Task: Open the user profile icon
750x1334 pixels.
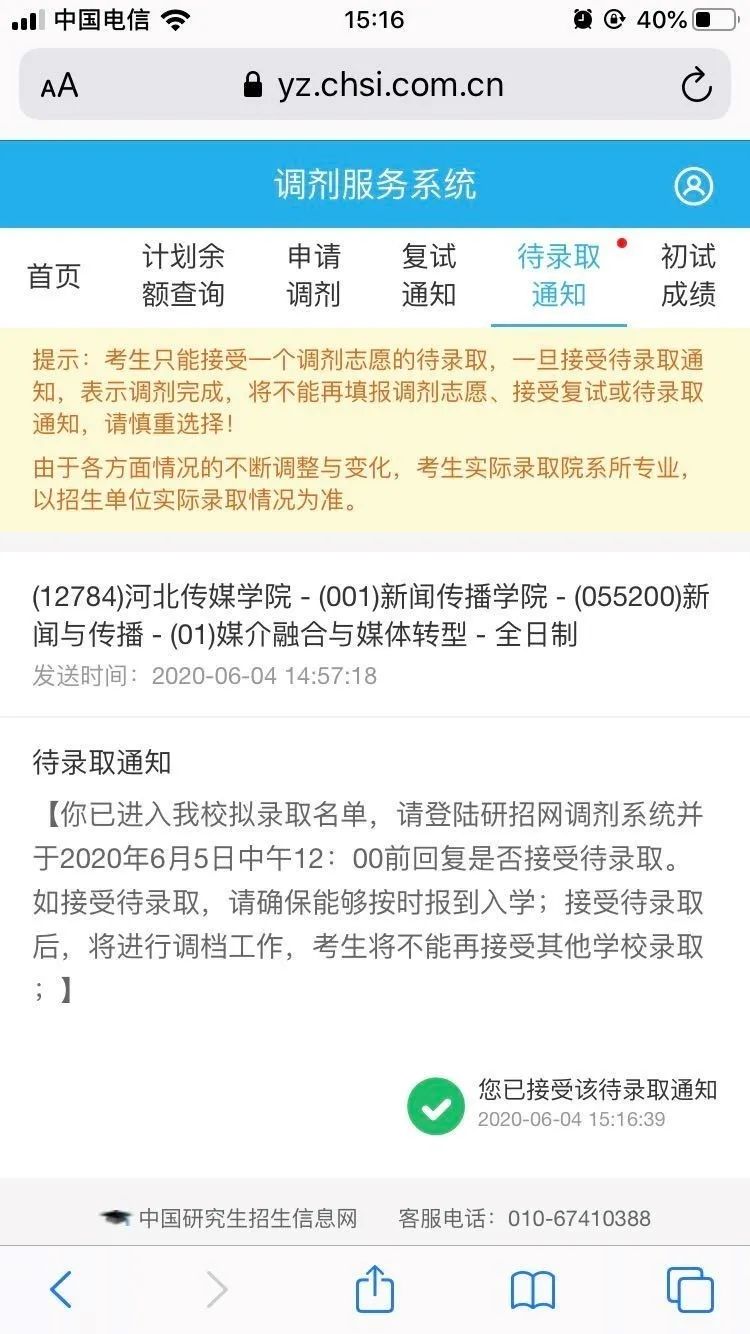Action: tap(693, 186)
